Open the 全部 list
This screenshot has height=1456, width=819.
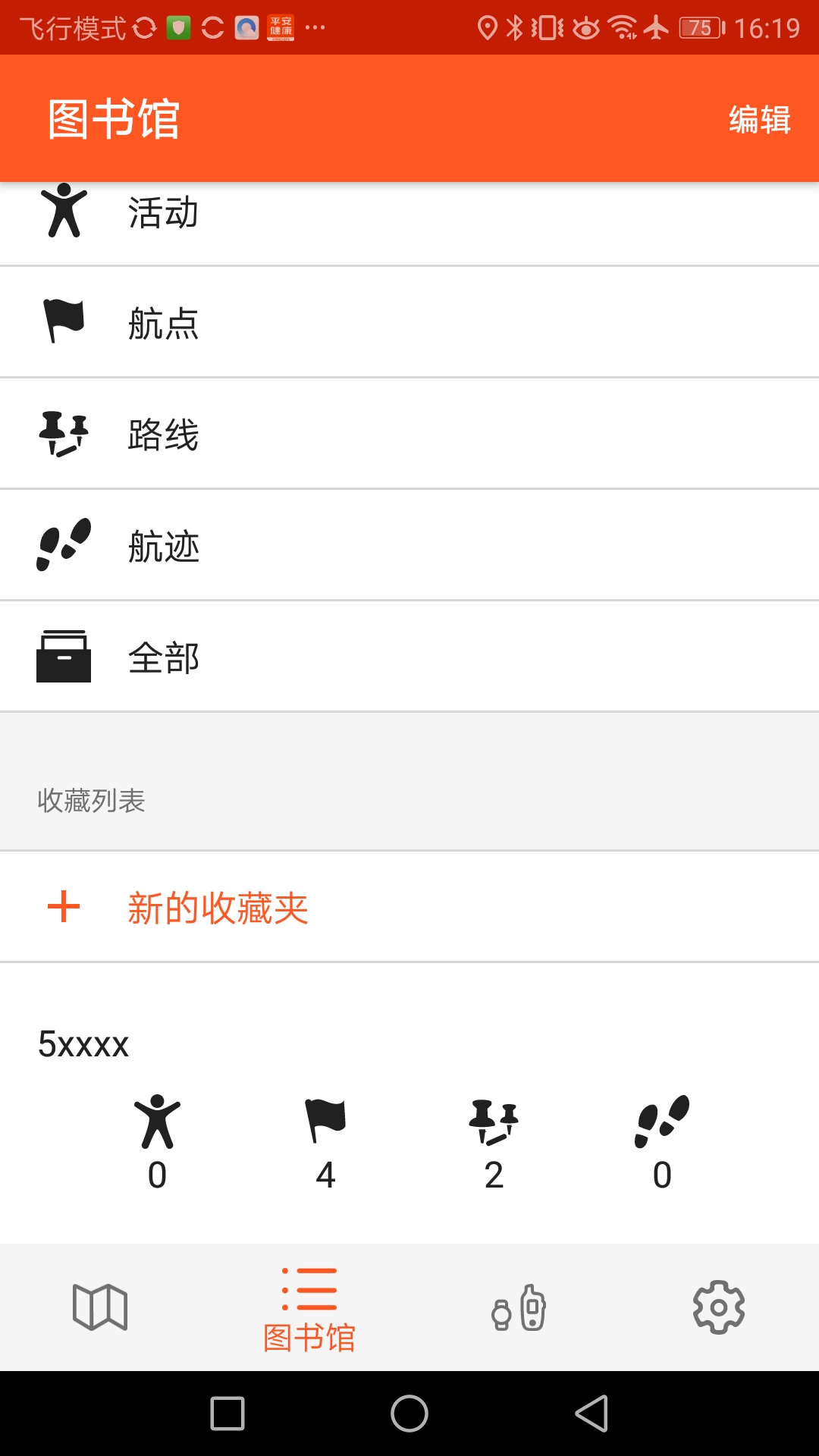409,656
